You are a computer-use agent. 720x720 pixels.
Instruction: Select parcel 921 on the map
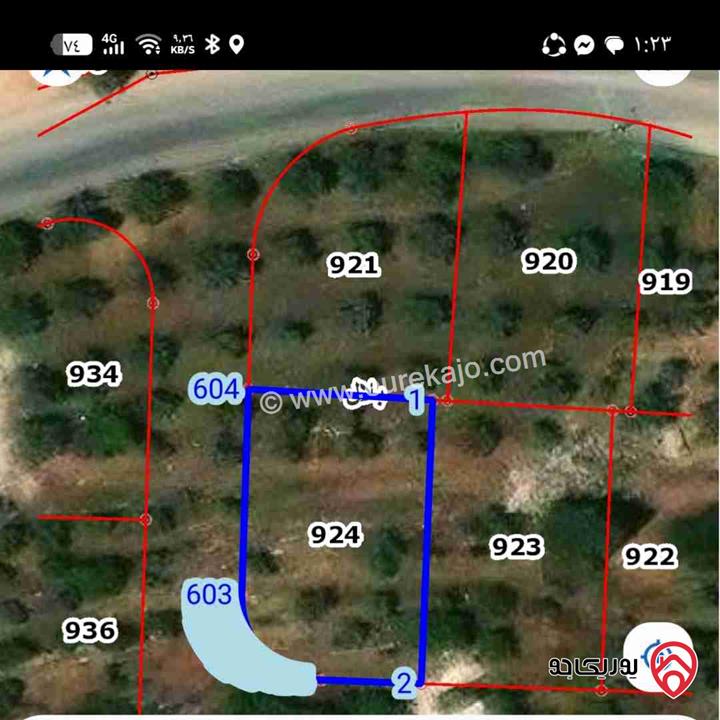coord(354,265)
